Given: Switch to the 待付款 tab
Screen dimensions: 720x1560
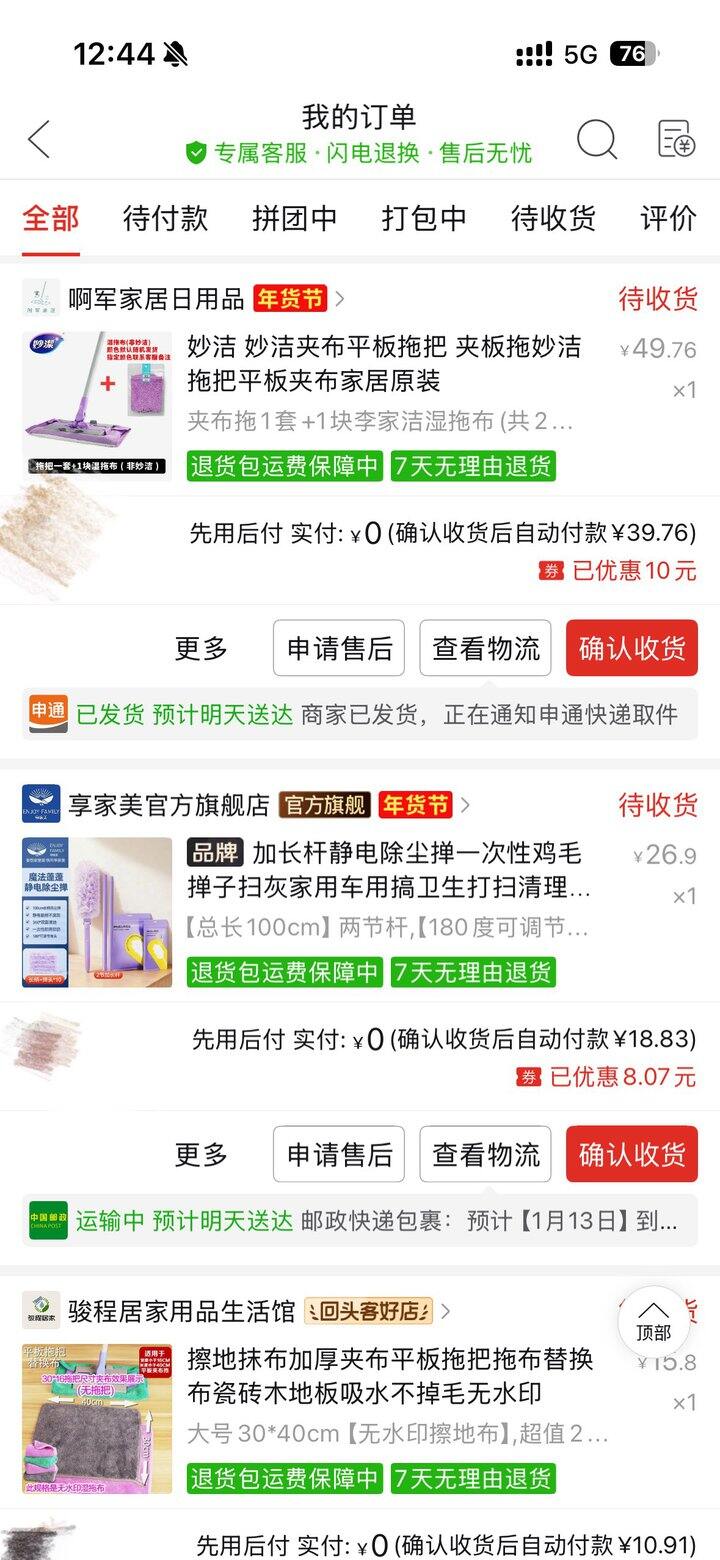Looking at the screenshot, I should 165,218.
